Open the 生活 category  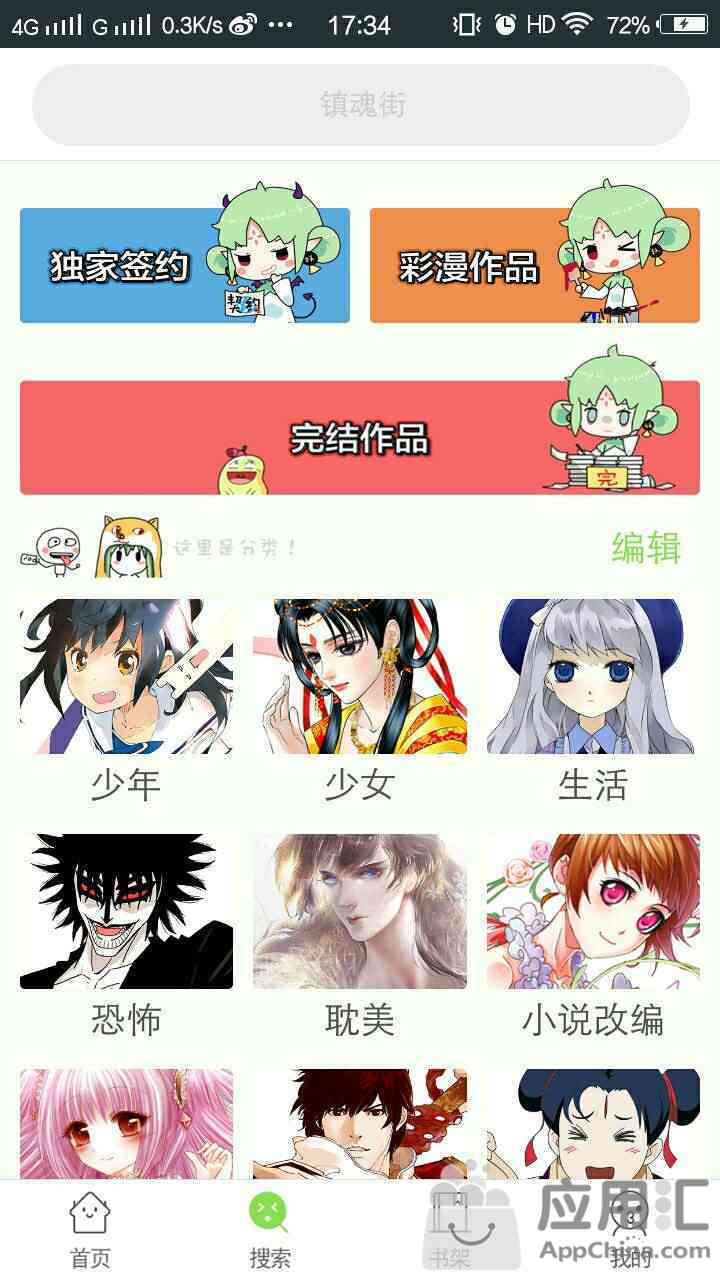tap(593, 702)
